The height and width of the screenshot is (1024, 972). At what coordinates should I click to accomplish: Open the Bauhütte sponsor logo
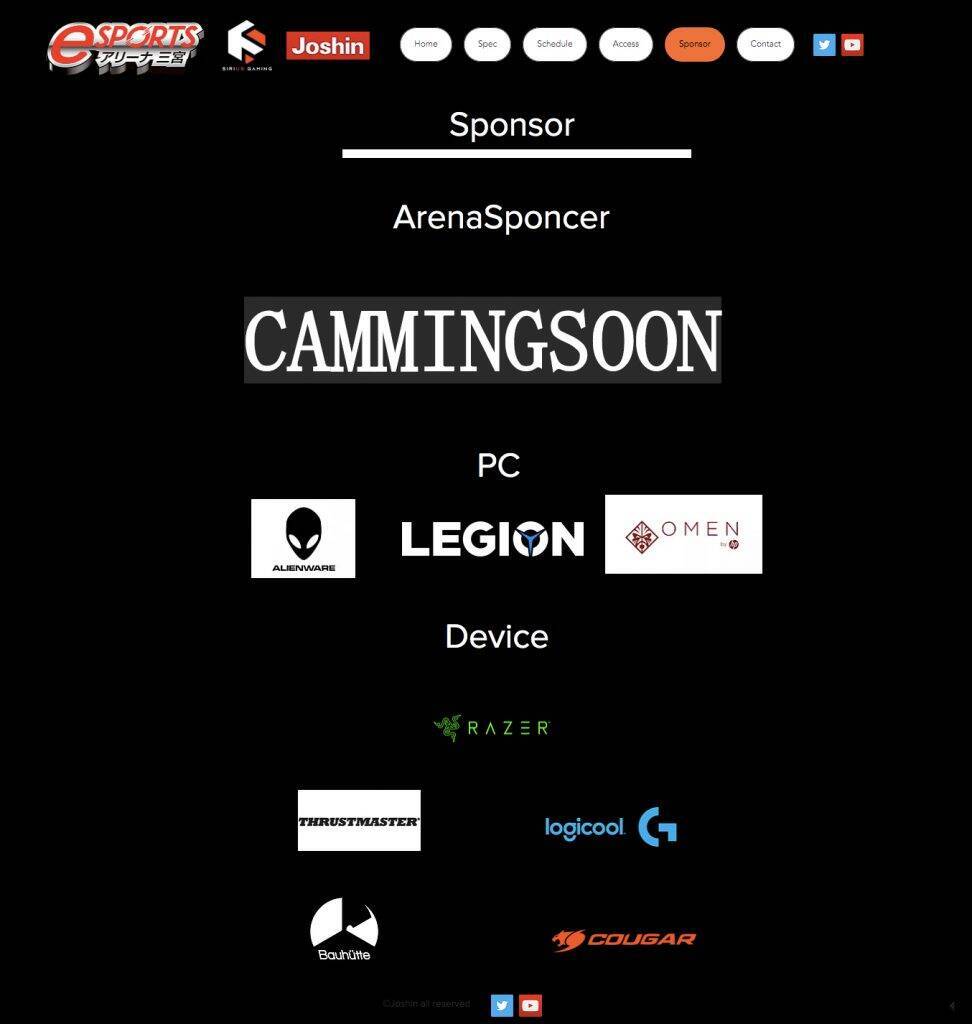344,930
